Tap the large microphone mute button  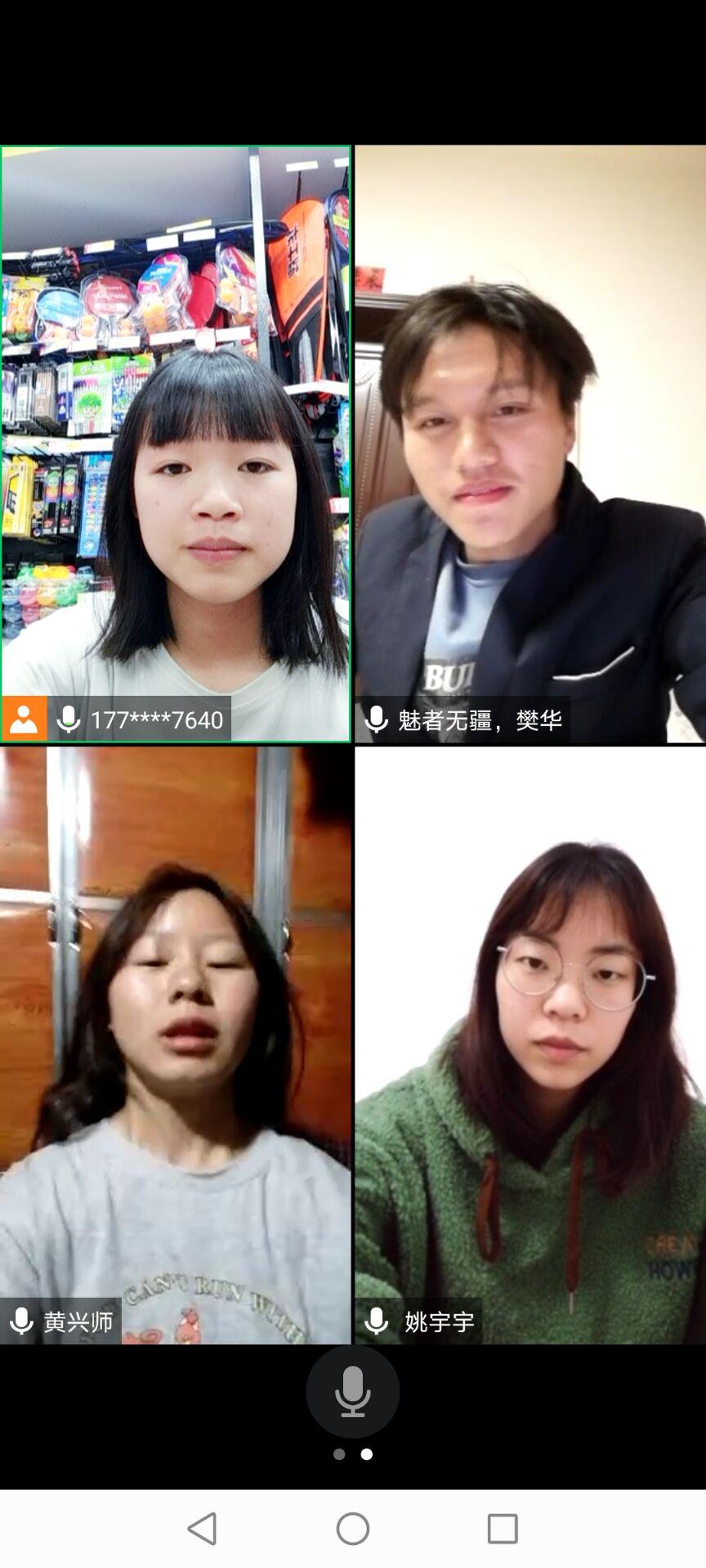[x=352, y=1391]
